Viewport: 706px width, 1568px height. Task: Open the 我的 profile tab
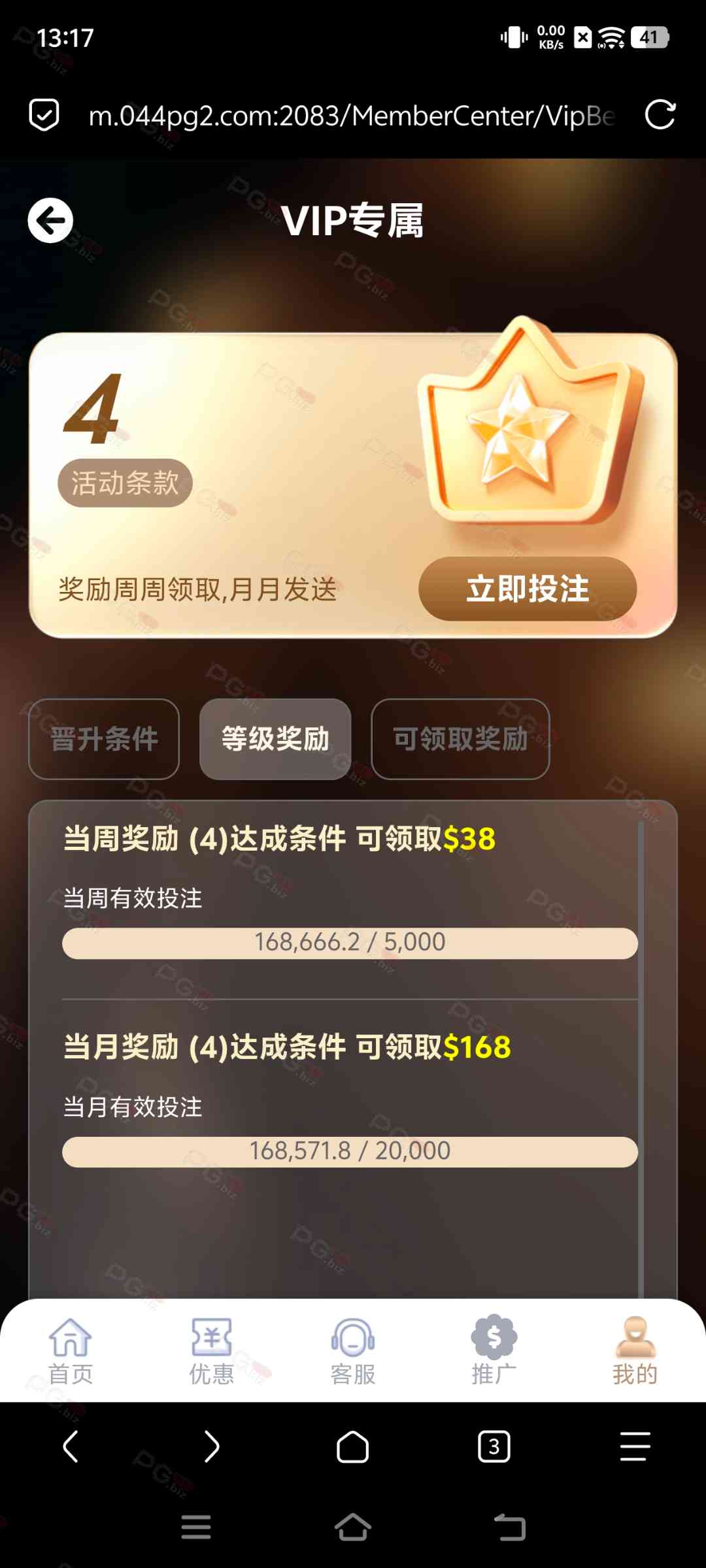pyautogui.click(x=635, y=1350)
